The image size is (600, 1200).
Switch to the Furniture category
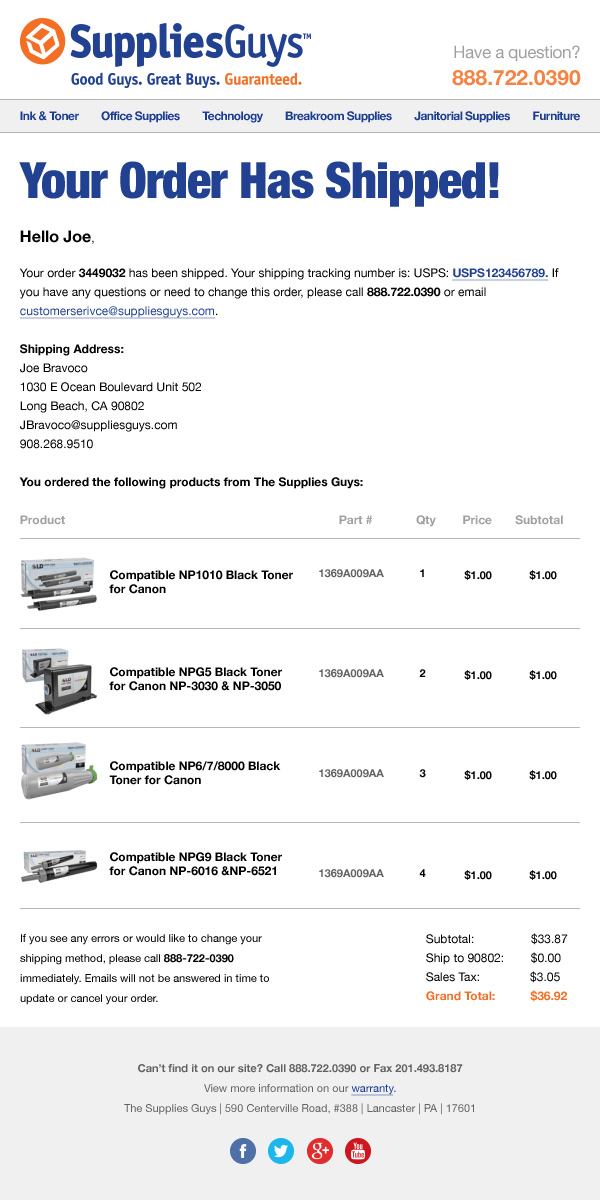[x=556, y=116]
